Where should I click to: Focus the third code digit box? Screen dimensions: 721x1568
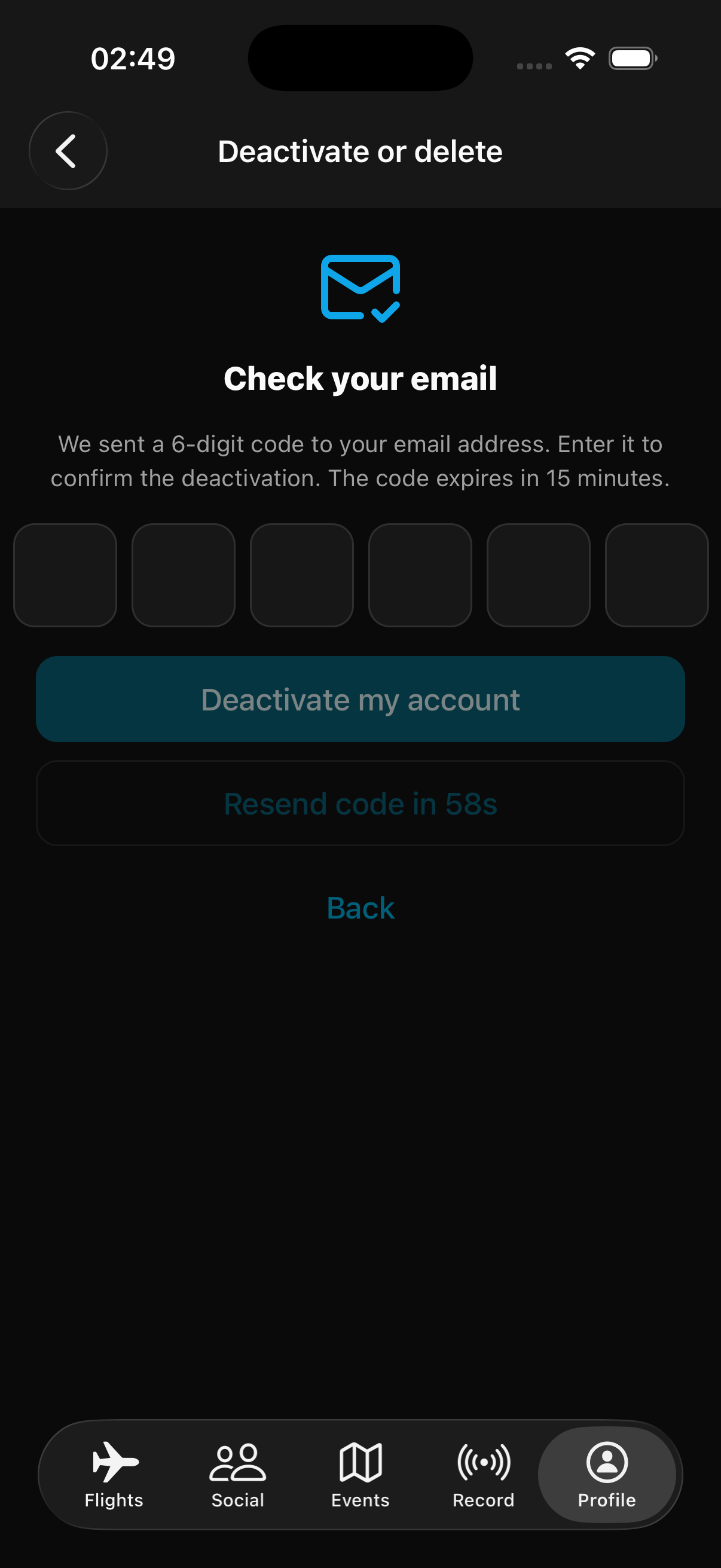tap(302, 575)
